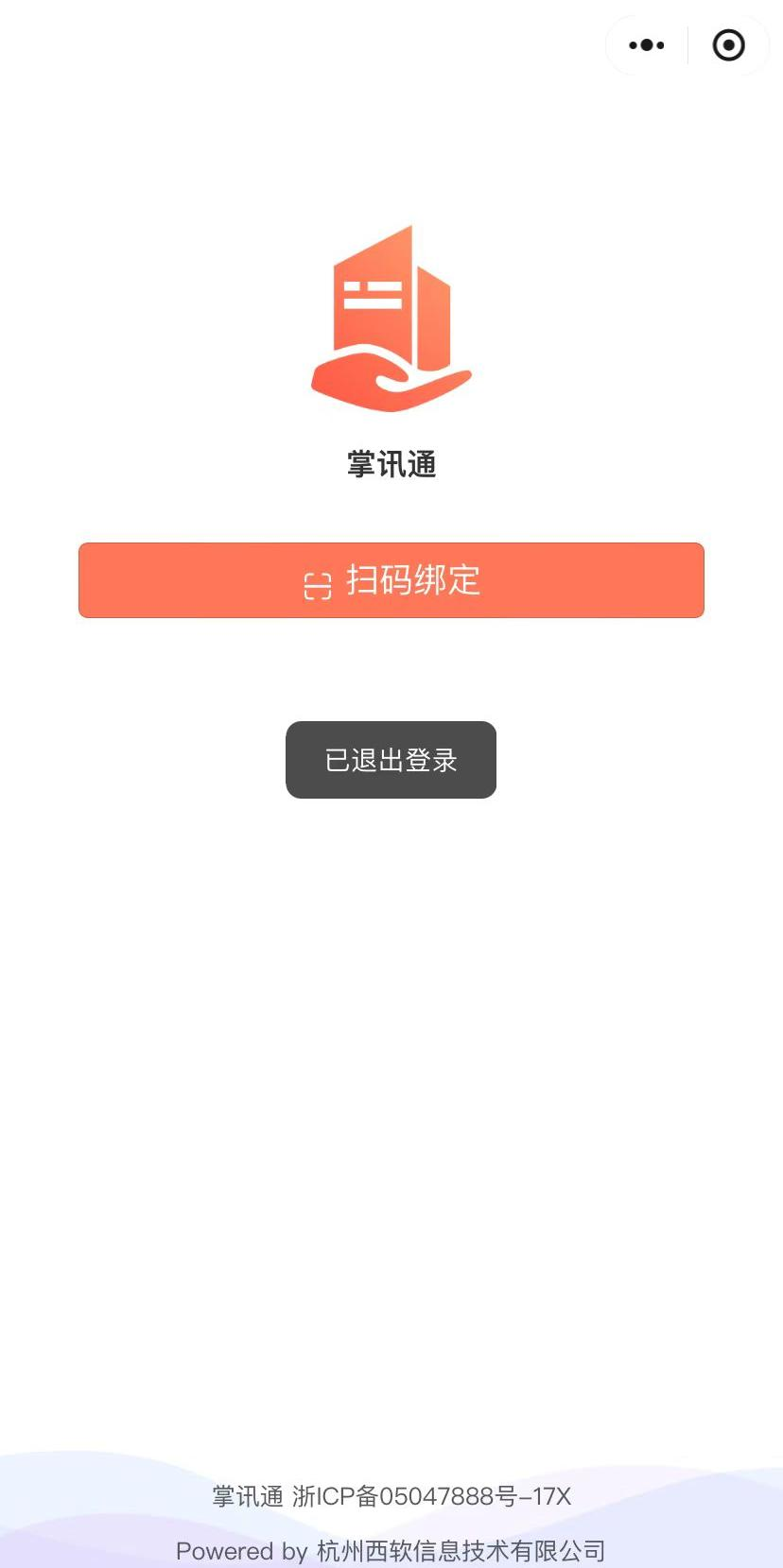Tap the 扫码绑定 scan-to-bind button
Image resolution: width=783 pixels, height=1568 pixels.
(x=391, y=580)
